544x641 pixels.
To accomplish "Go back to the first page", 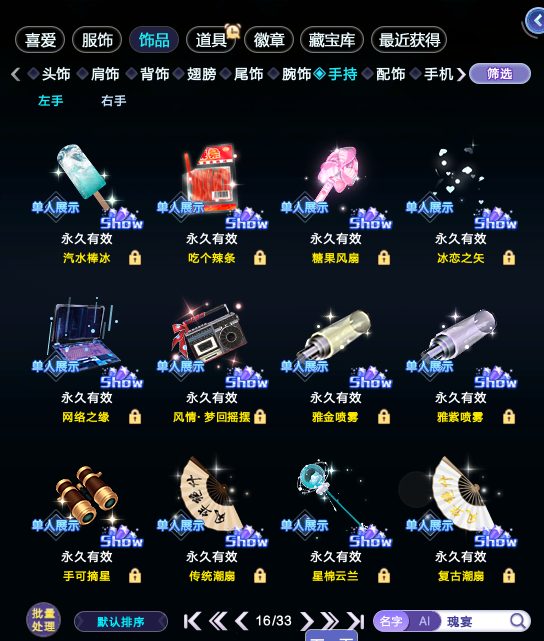I will tap(192, 621).
